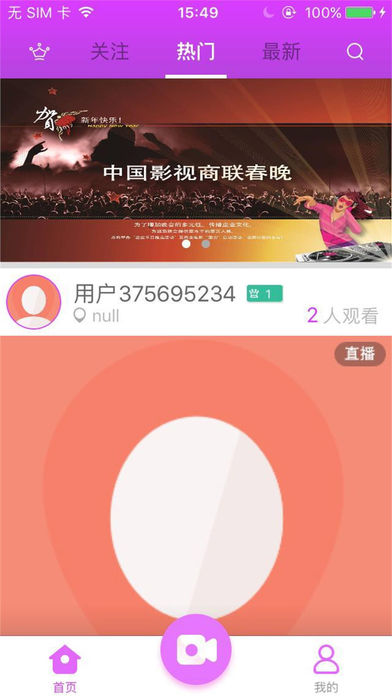
Task: Enter the 直播 live stream preview
Action: (196, 486)
